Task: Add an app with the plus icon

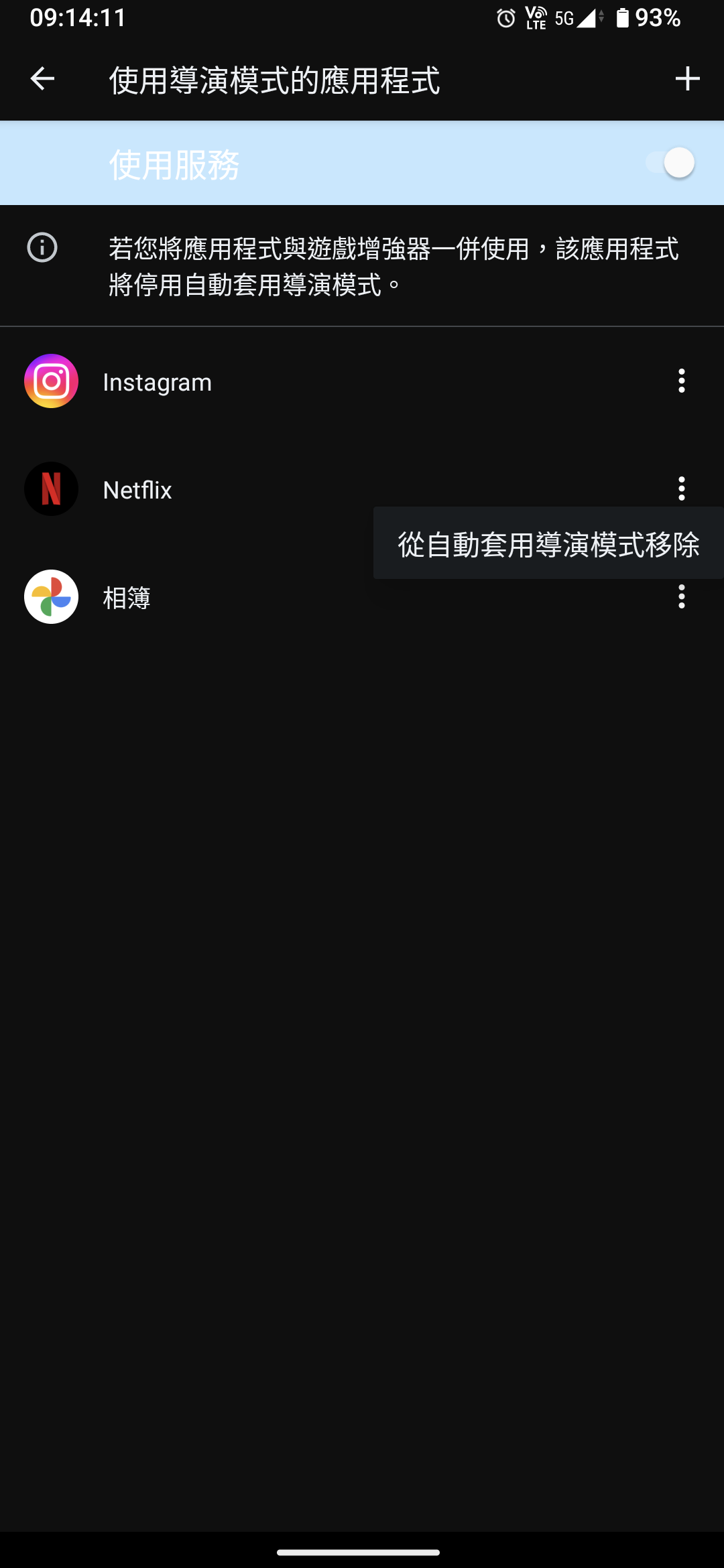Action: pyautogui.click(x=687, y=79)
